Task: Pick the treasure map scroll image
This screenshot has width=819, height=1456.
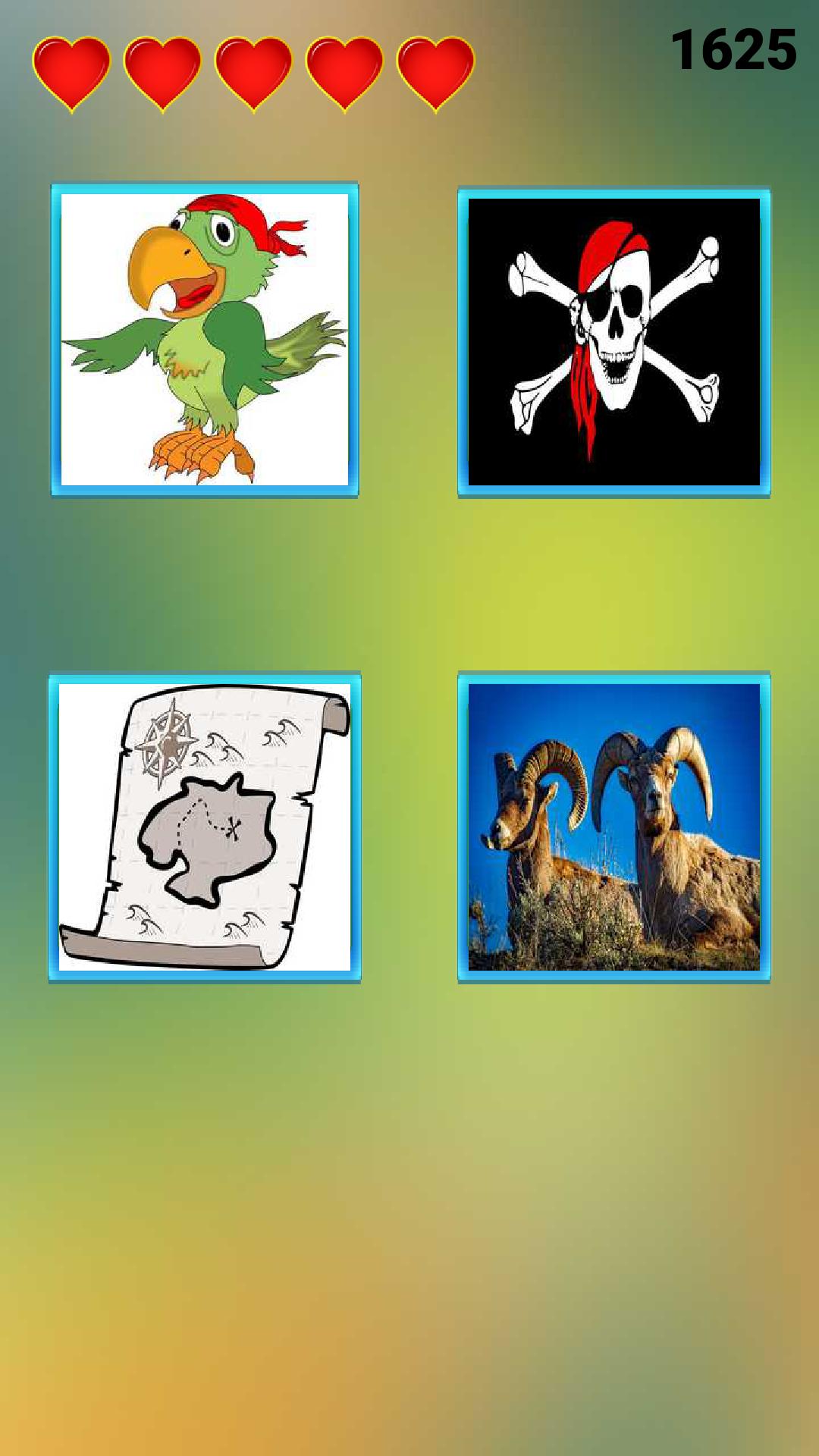Action: pyautogui.click(x=205, y=827)
